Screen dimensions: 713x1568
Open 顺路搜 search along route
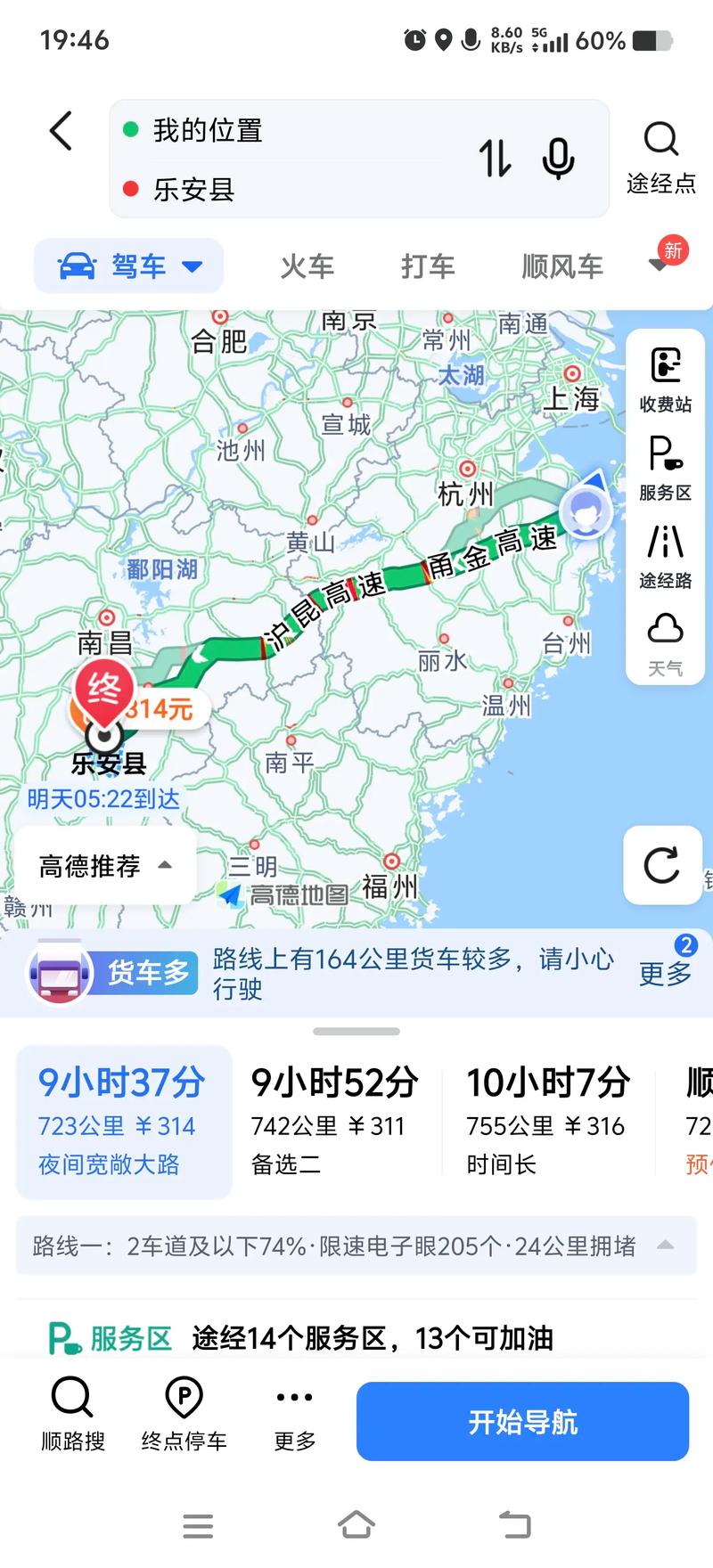[x=71, y=1418]
